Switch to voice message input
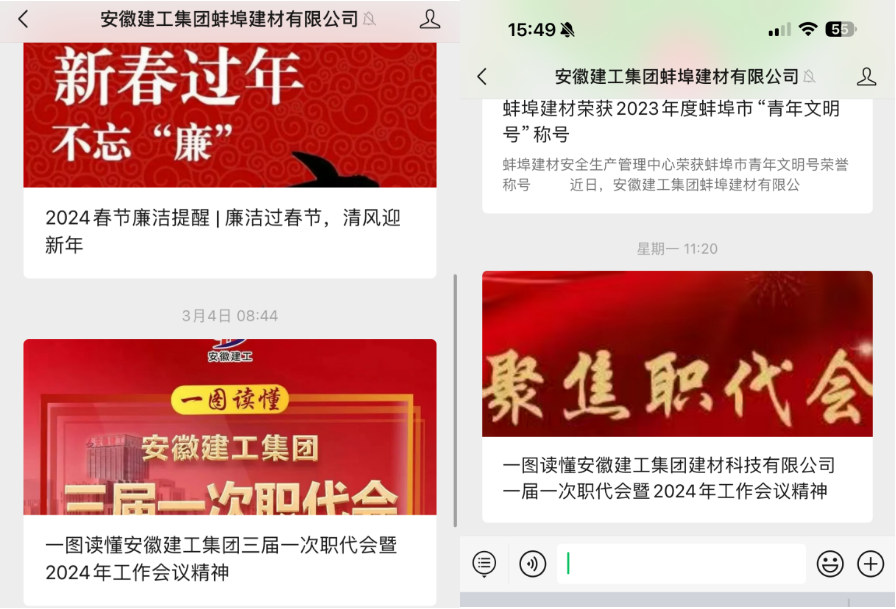The image size is (896, 609). 533,564
